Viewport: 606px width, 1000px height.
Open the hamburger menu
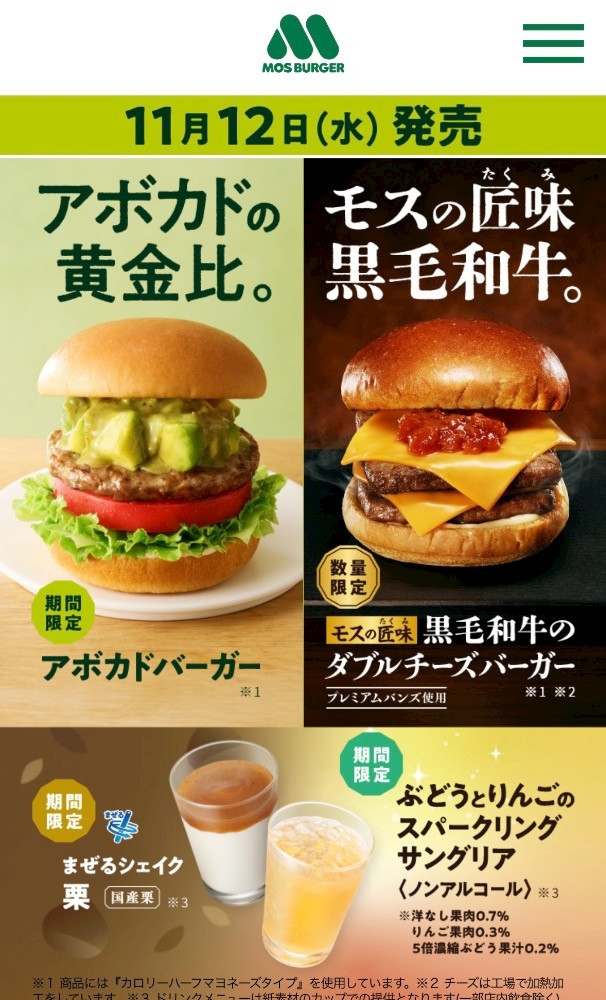[552, 44]
